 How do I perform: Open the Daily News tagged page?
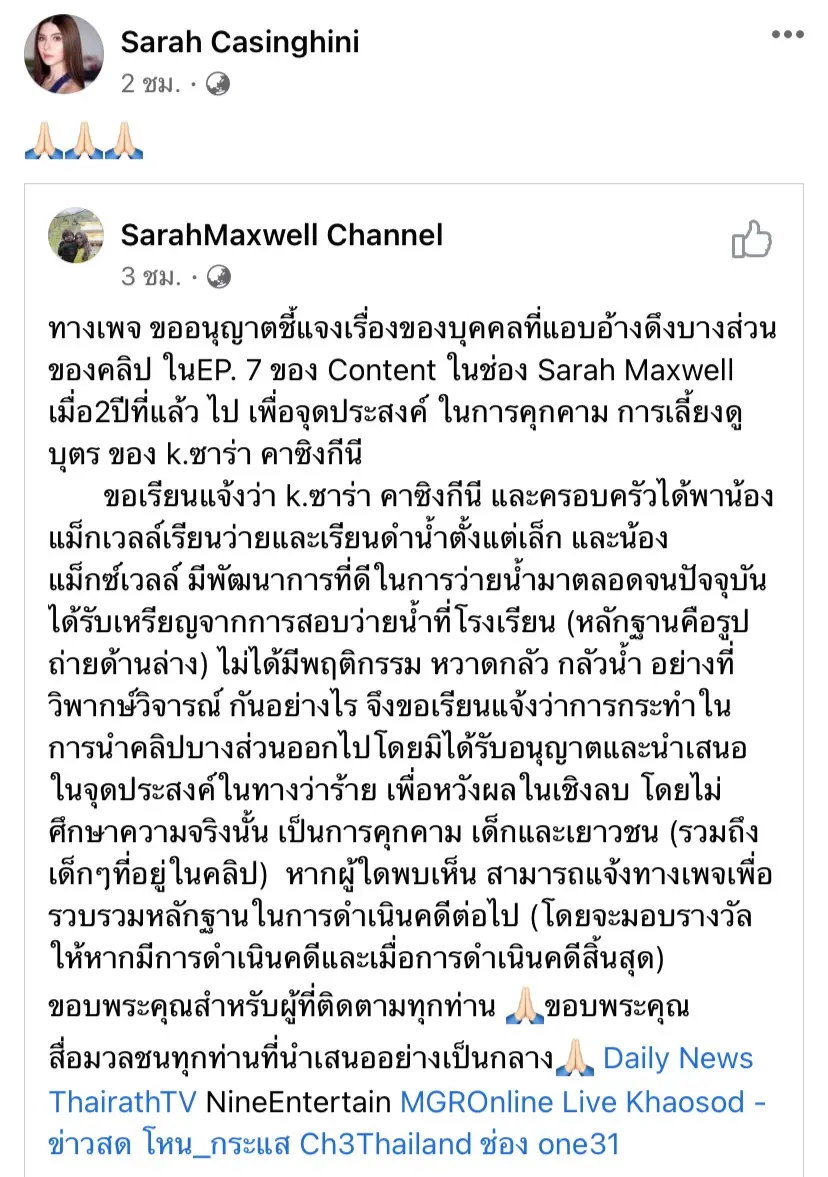tap(678, 1058)
